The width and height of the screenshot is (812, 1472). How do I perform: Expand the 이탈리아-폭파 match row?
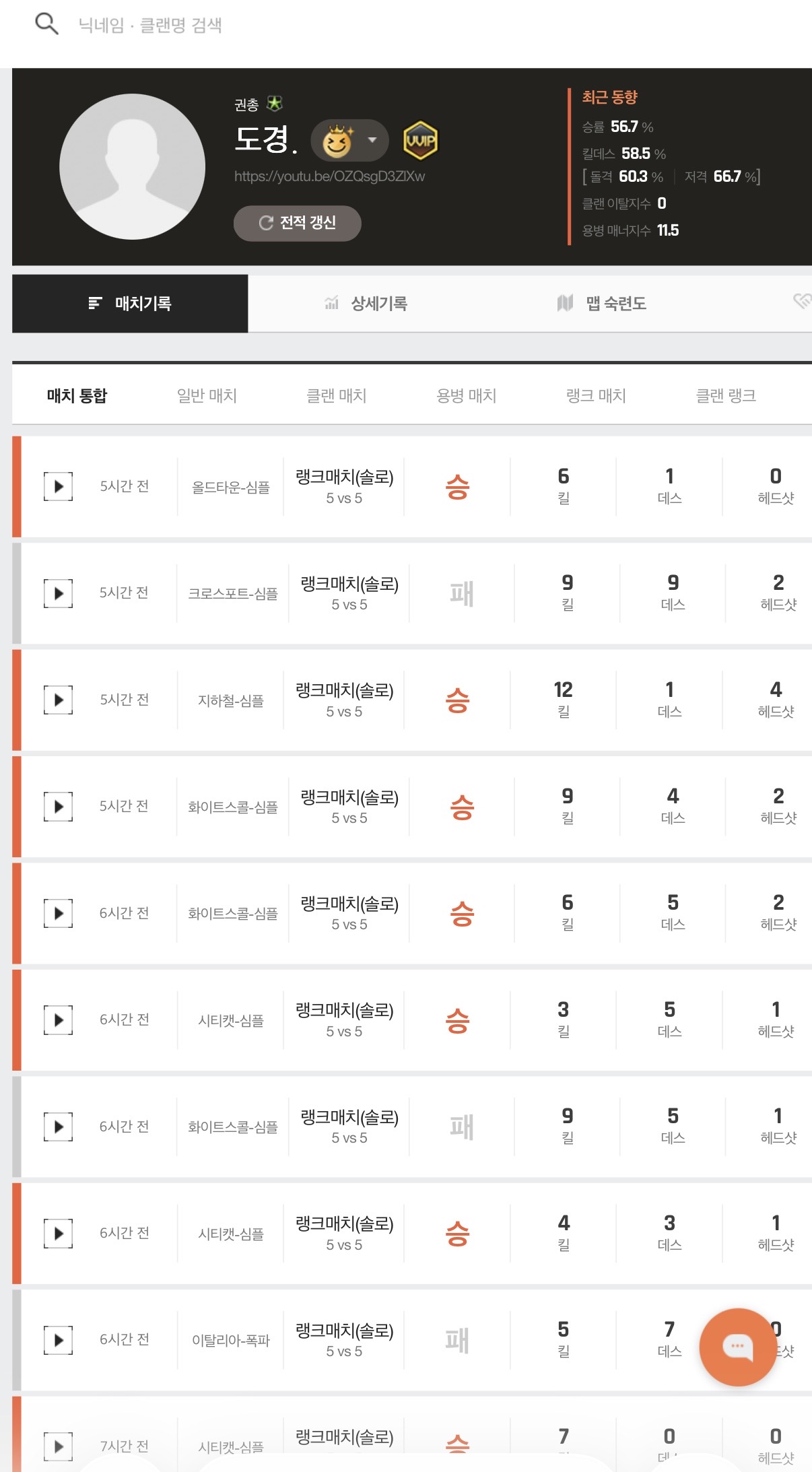59,1340
